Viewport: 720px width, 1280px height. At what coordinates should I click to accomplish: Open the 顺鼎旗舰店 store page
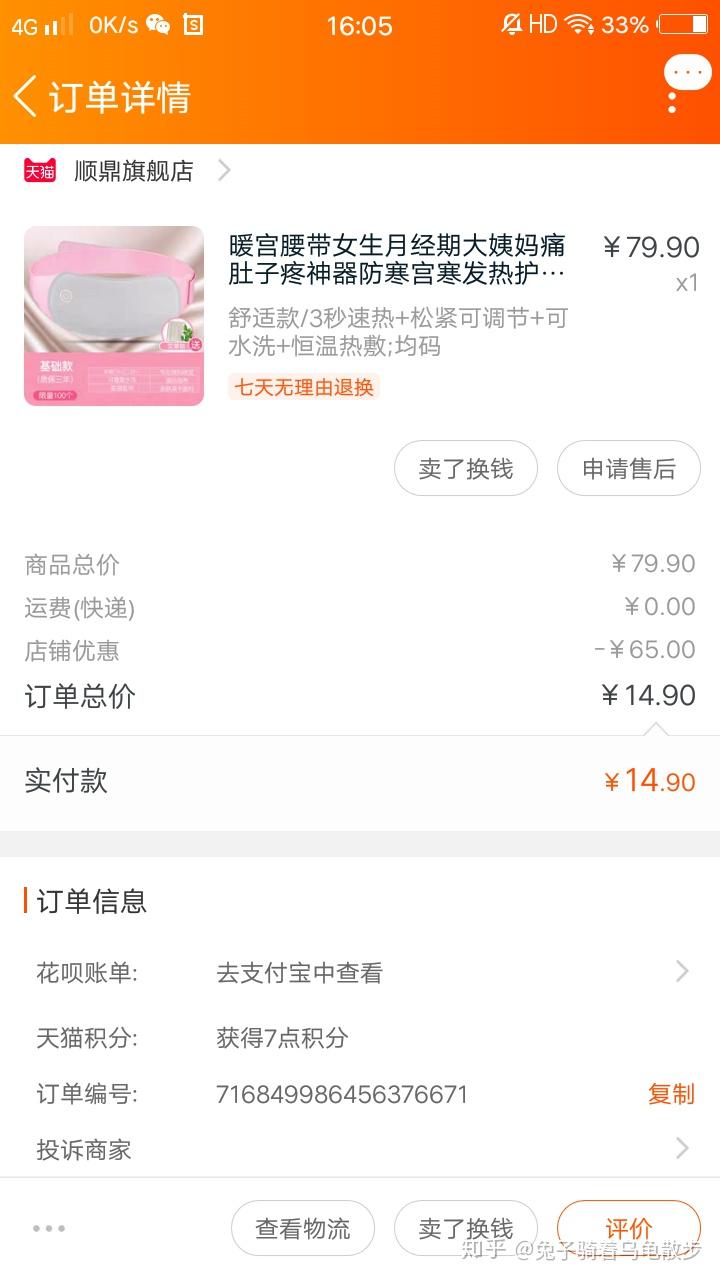[133, 171]
